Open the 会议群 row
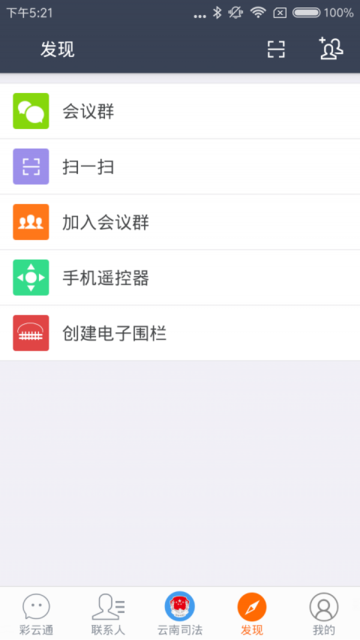Screen dimensions: 360x640 click(x=180, y=111)
